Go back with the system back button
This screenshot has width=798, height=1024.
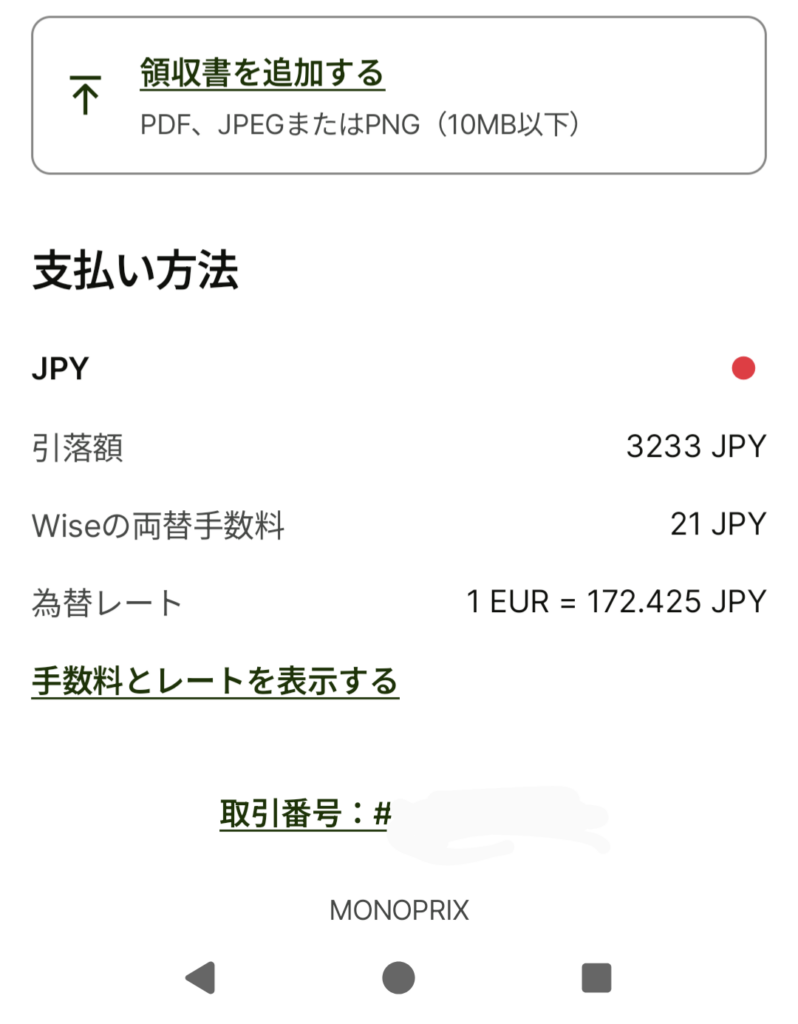[201, 977]
